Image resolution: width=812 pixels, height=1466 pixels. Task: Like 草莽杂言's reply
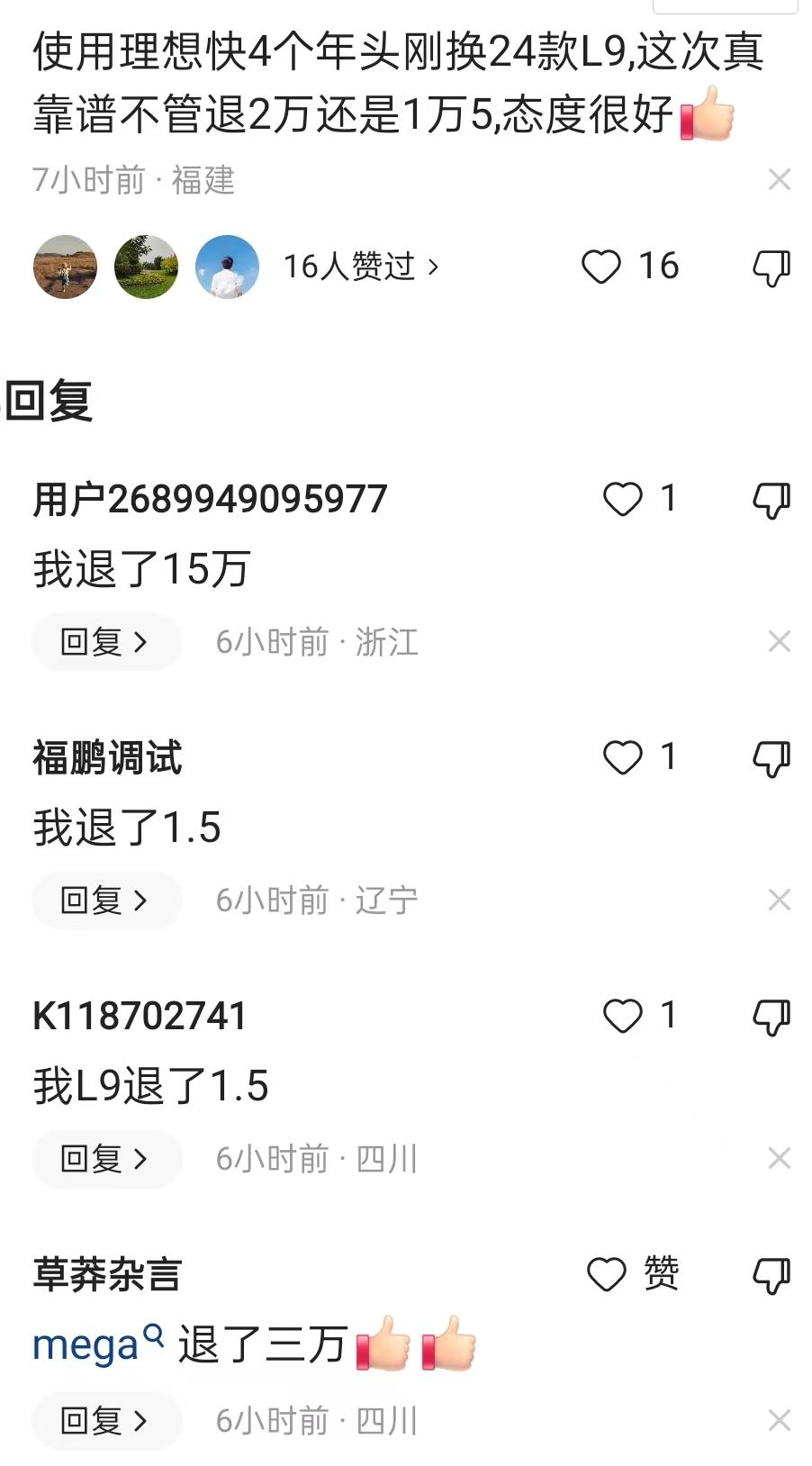[607, 1274]
